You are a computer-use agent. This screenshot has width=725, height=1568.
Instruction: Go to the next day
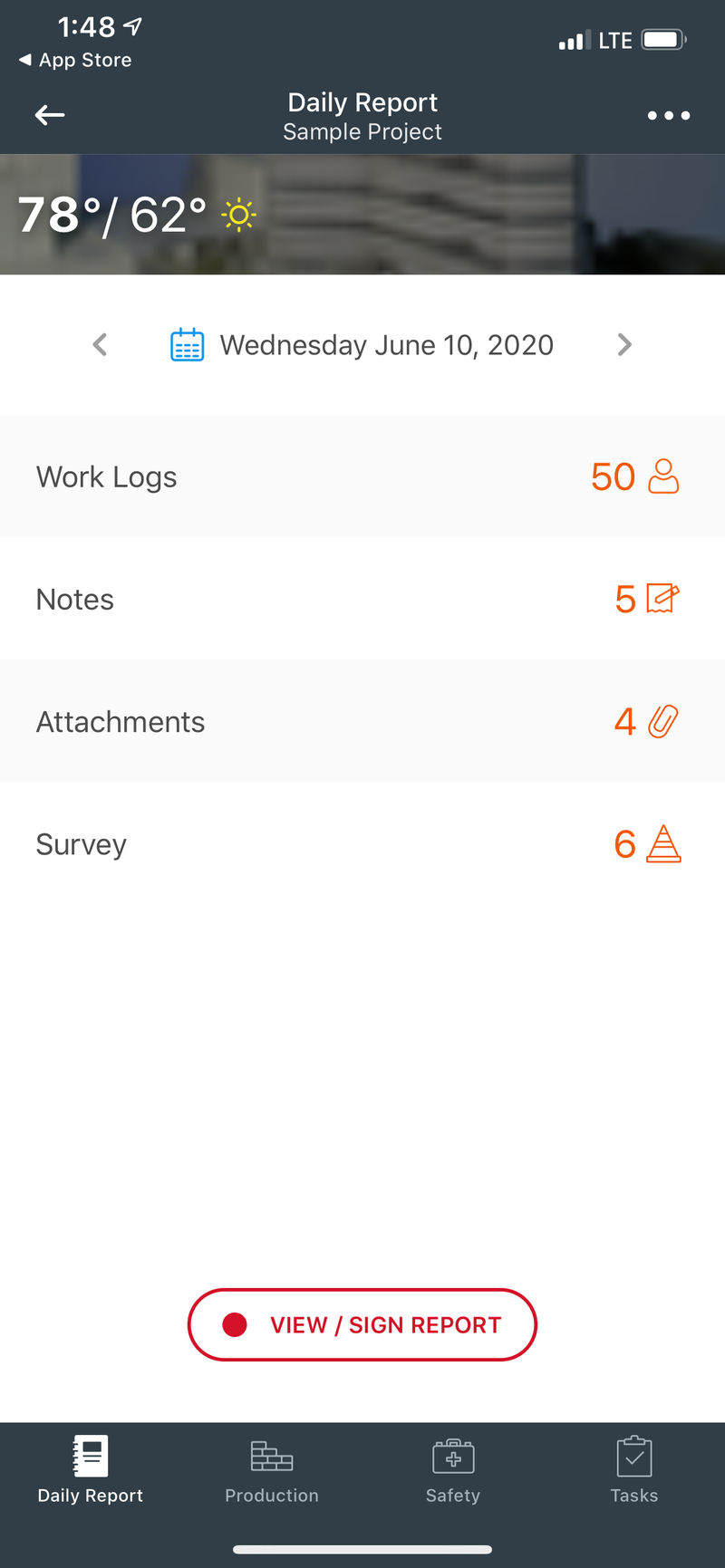[x=624, y=344]
